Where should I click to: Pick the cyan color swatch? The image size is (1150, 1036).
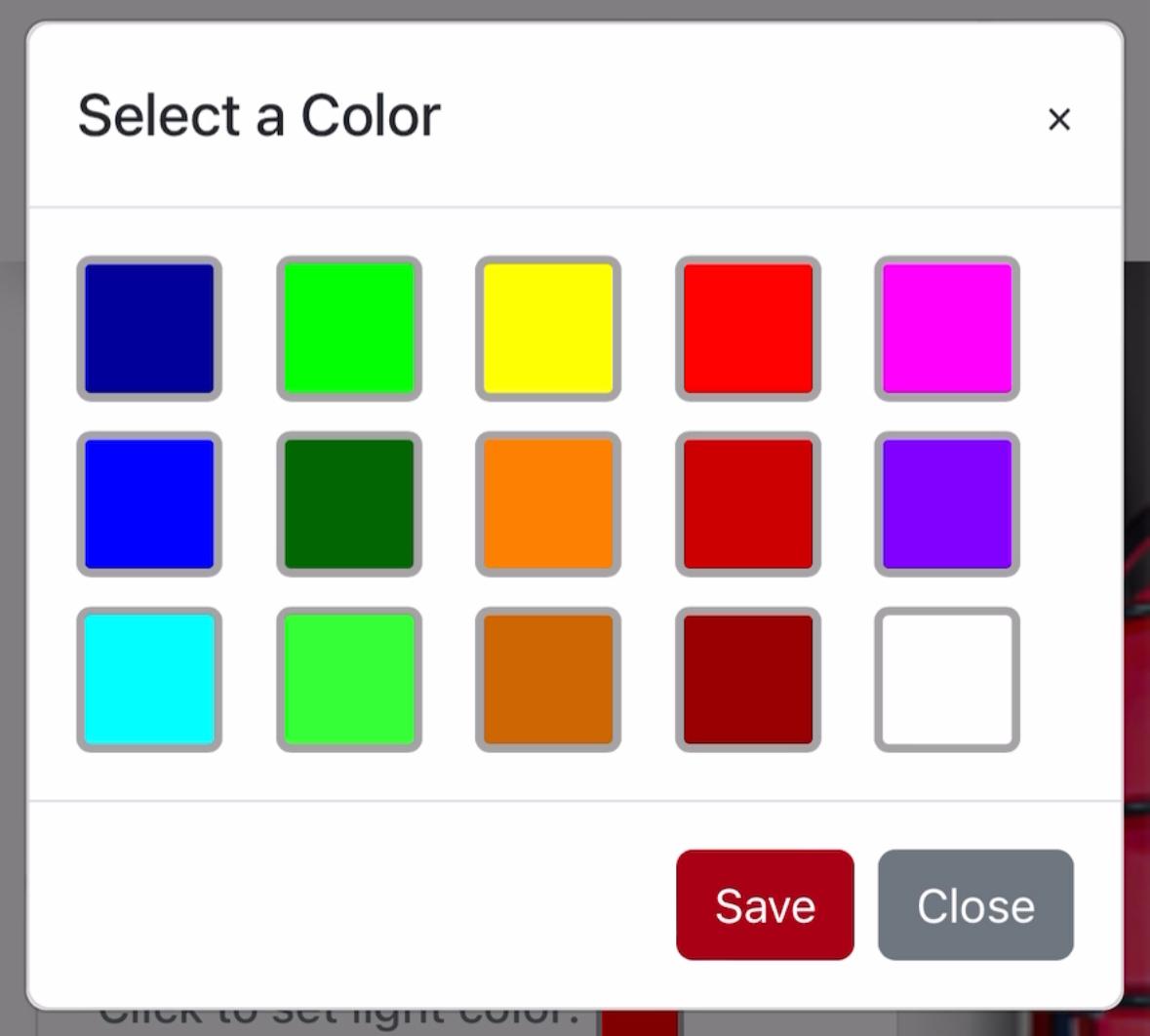[x=149, y=680]
